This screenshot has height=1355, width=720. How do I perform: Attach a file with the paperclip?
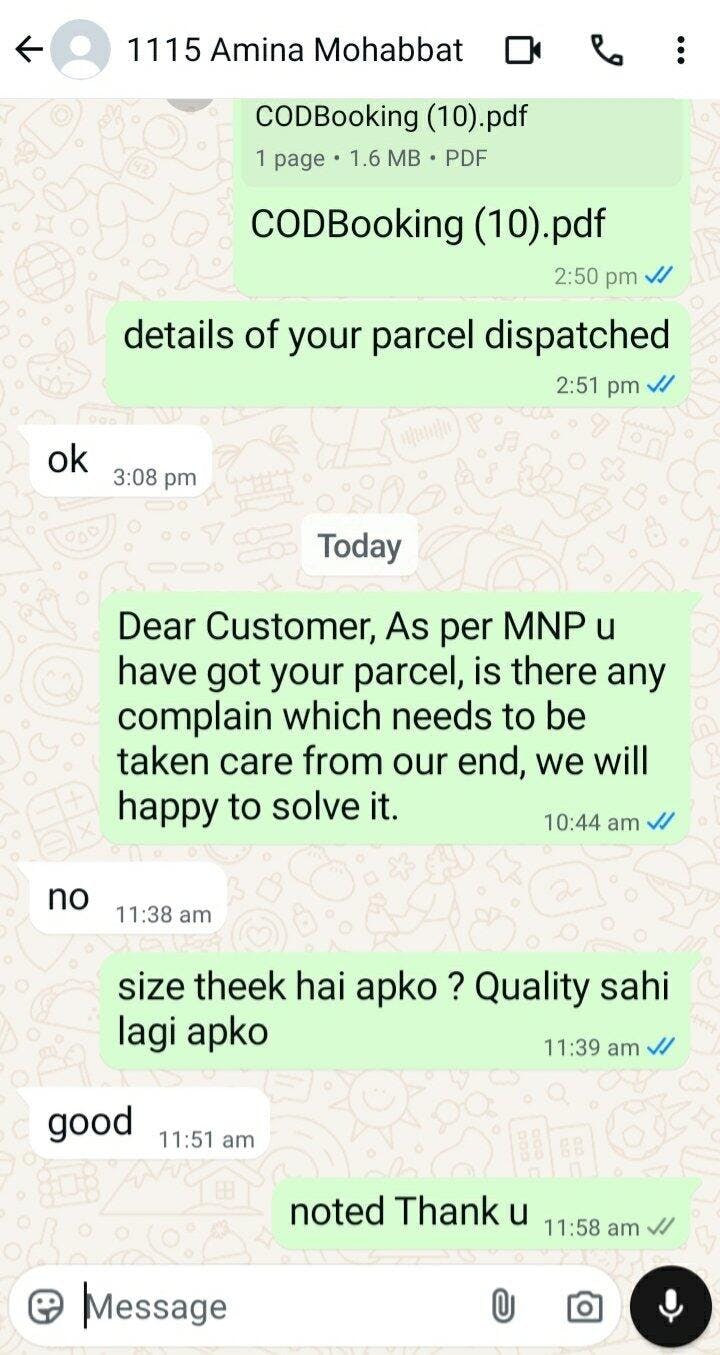coord(504,1306)
